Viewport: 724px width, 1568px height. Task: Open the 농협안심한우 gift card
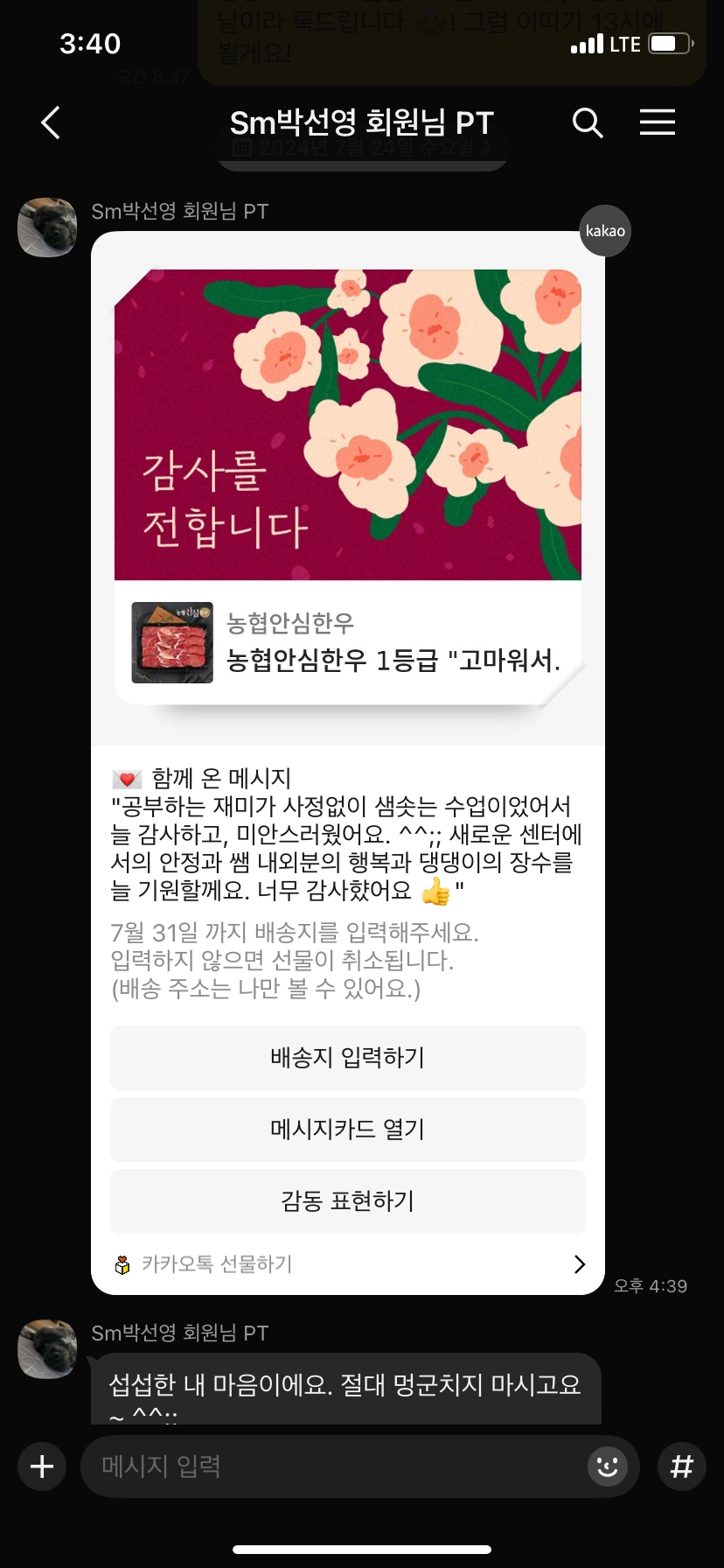pos(347,642)
